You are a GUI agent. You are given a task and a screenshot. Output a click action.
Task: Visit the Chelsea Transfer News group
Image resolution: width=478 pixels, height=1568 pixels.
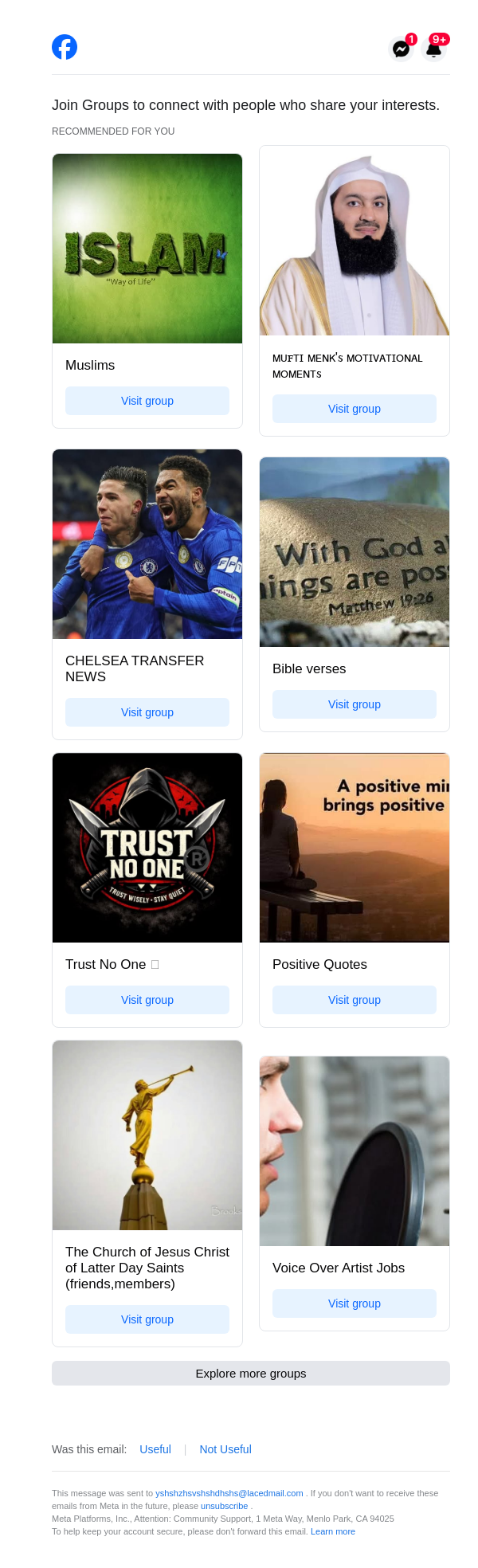click(147, 712)
